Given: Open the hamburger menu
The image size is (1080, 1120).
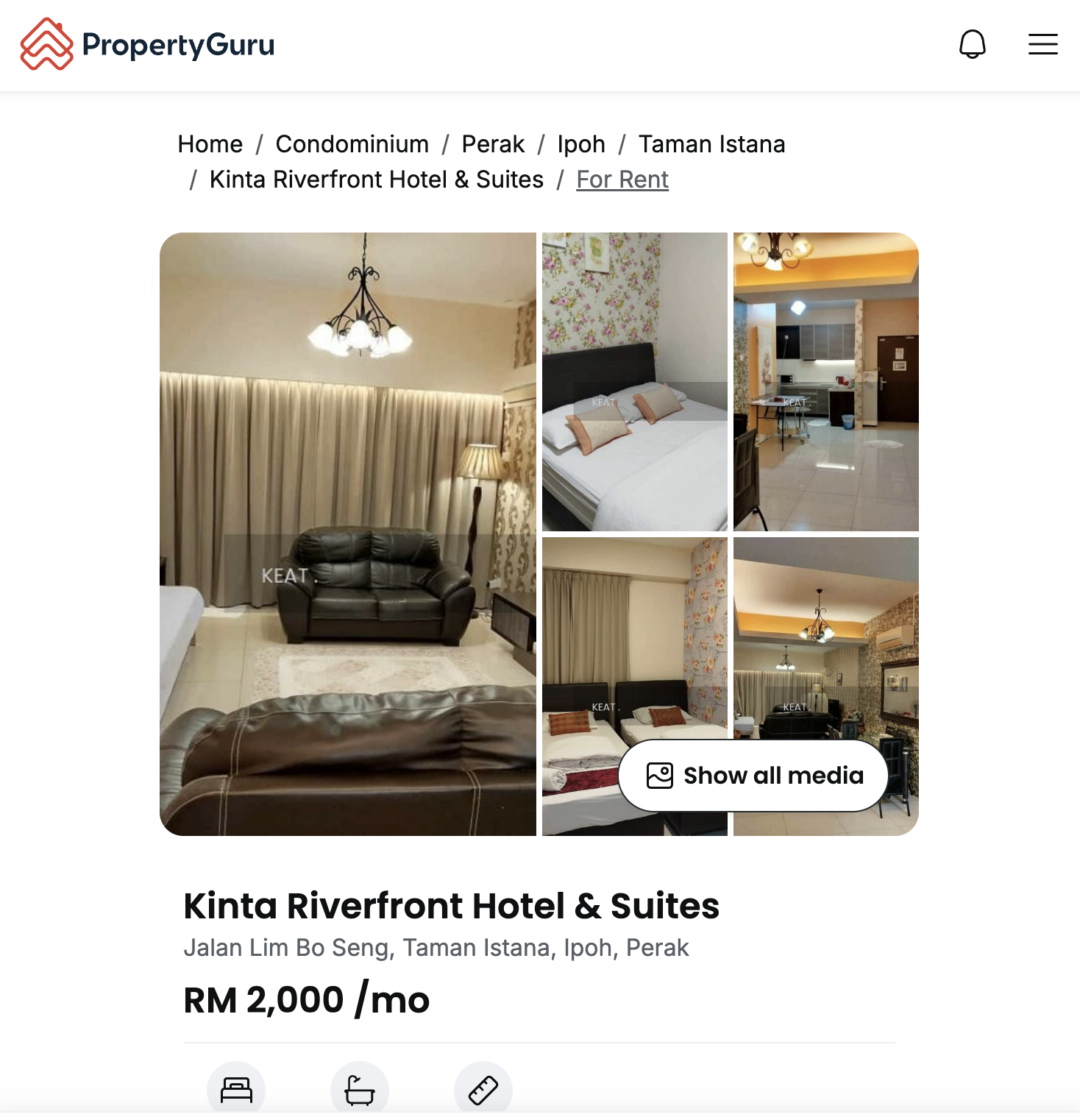Looking at the screenshot, I should point(1042,44).
